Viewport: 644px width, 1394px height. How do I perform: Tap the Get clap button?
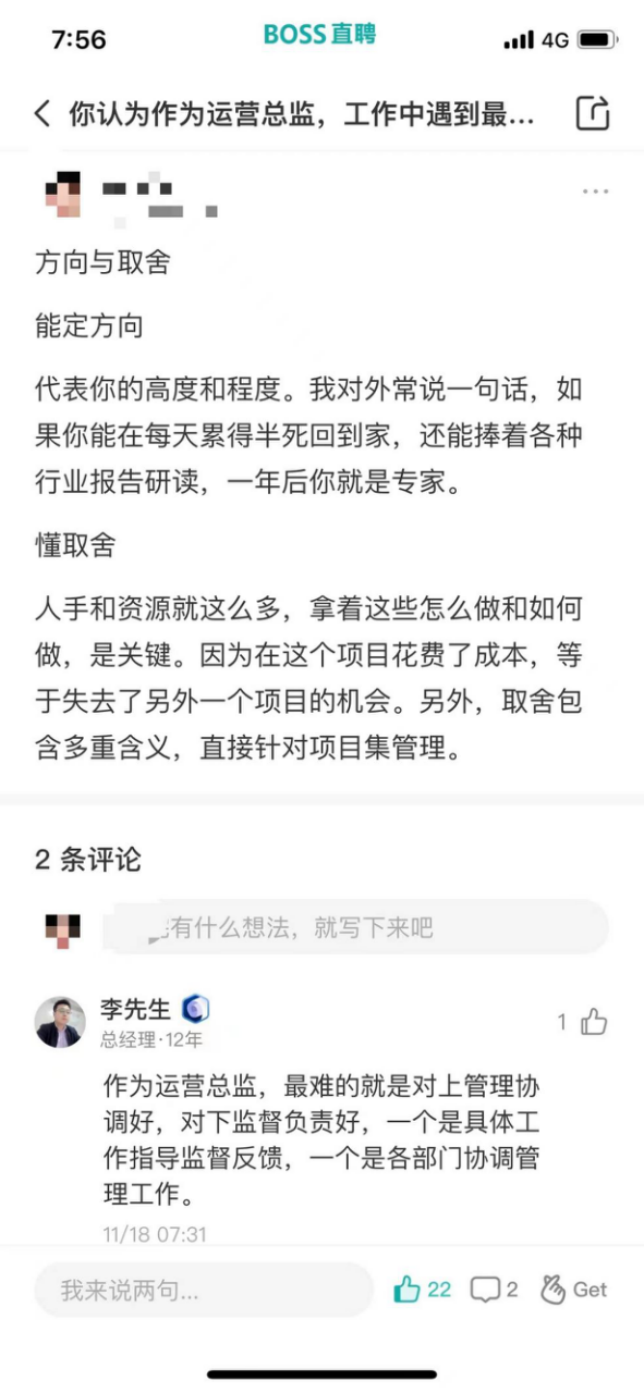point(573,1289)
